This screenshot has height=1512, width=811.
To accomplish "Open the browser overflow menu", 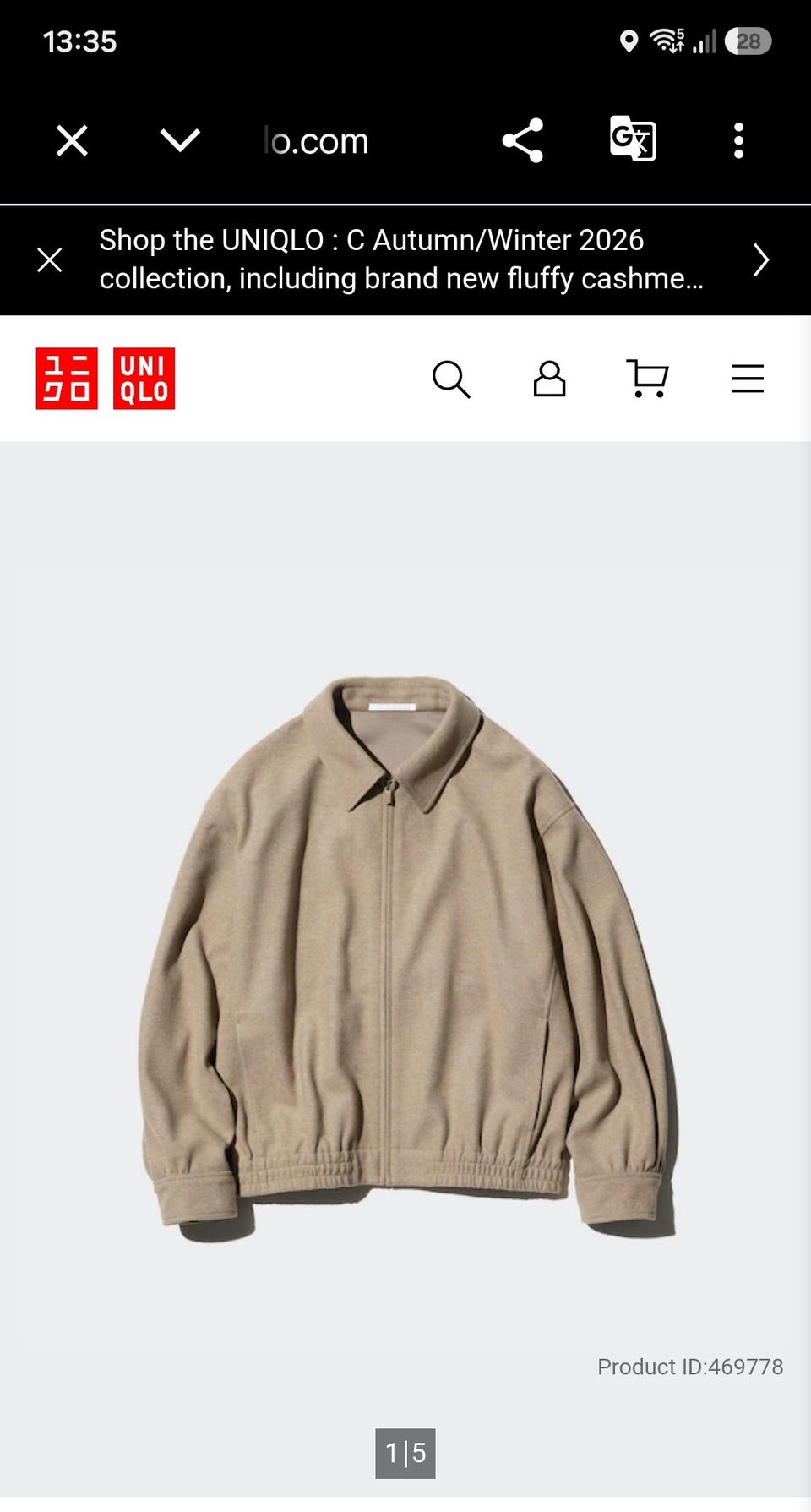I will pyautogui.click(x=739, y=140).
